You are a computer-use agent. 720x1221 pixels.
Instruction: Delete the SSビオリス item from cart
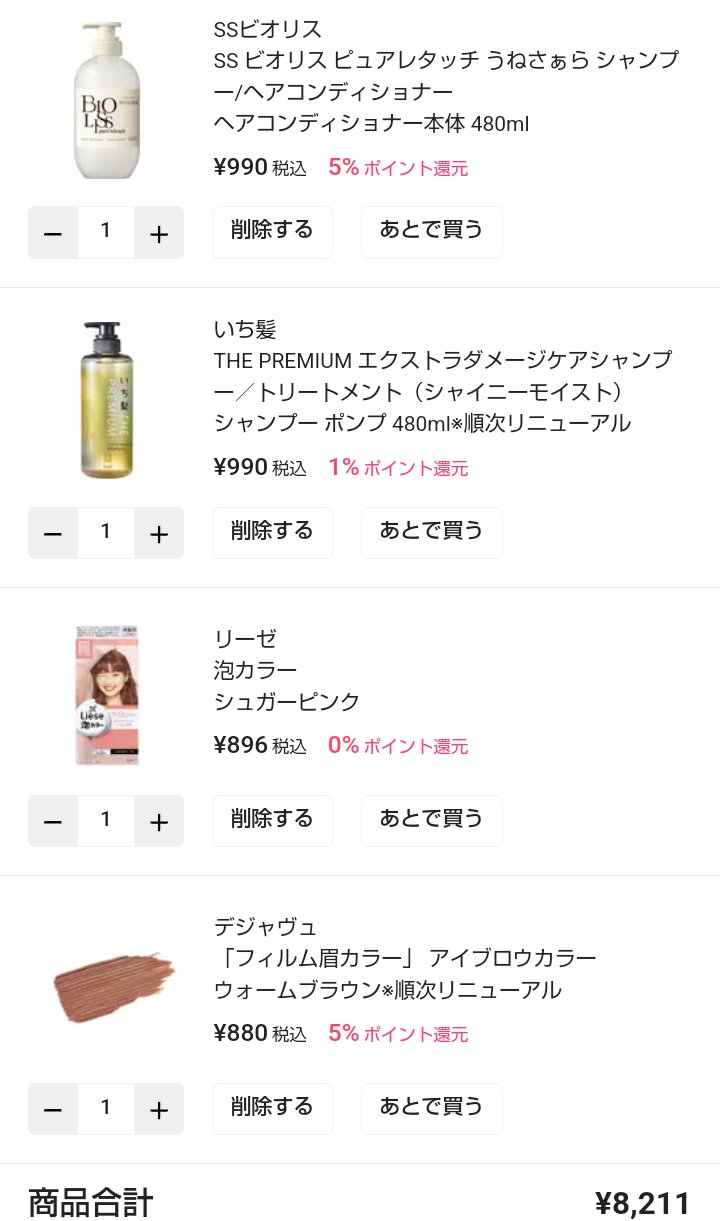272,232
